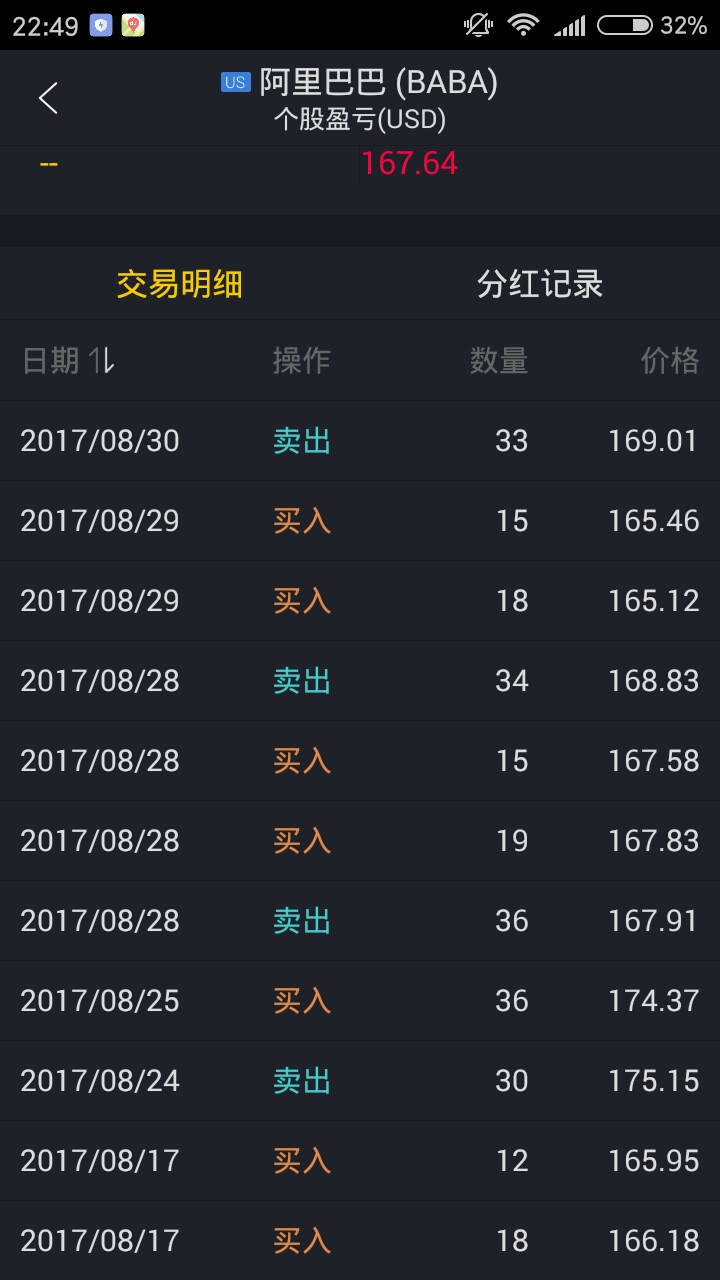720x1280 pixels.
Task: Go back using the top-left arrow
Action: coord(48,98)
